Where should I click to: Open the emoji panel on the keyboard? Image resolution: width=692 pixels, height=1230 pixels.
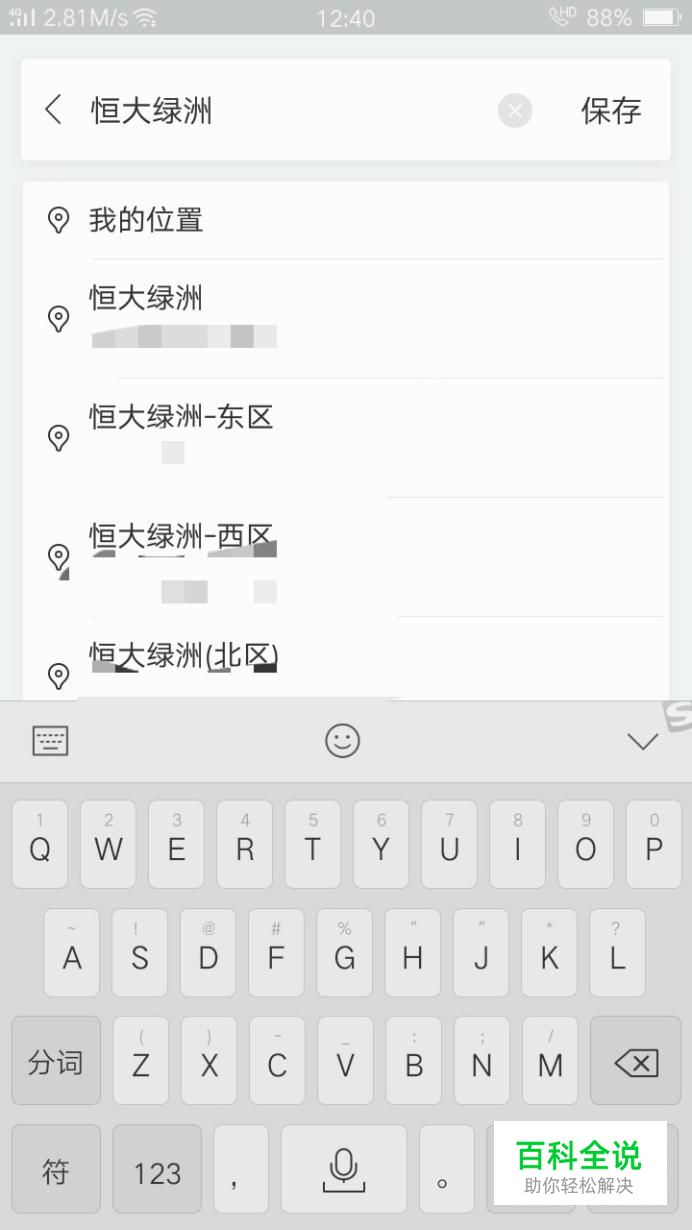342,741
